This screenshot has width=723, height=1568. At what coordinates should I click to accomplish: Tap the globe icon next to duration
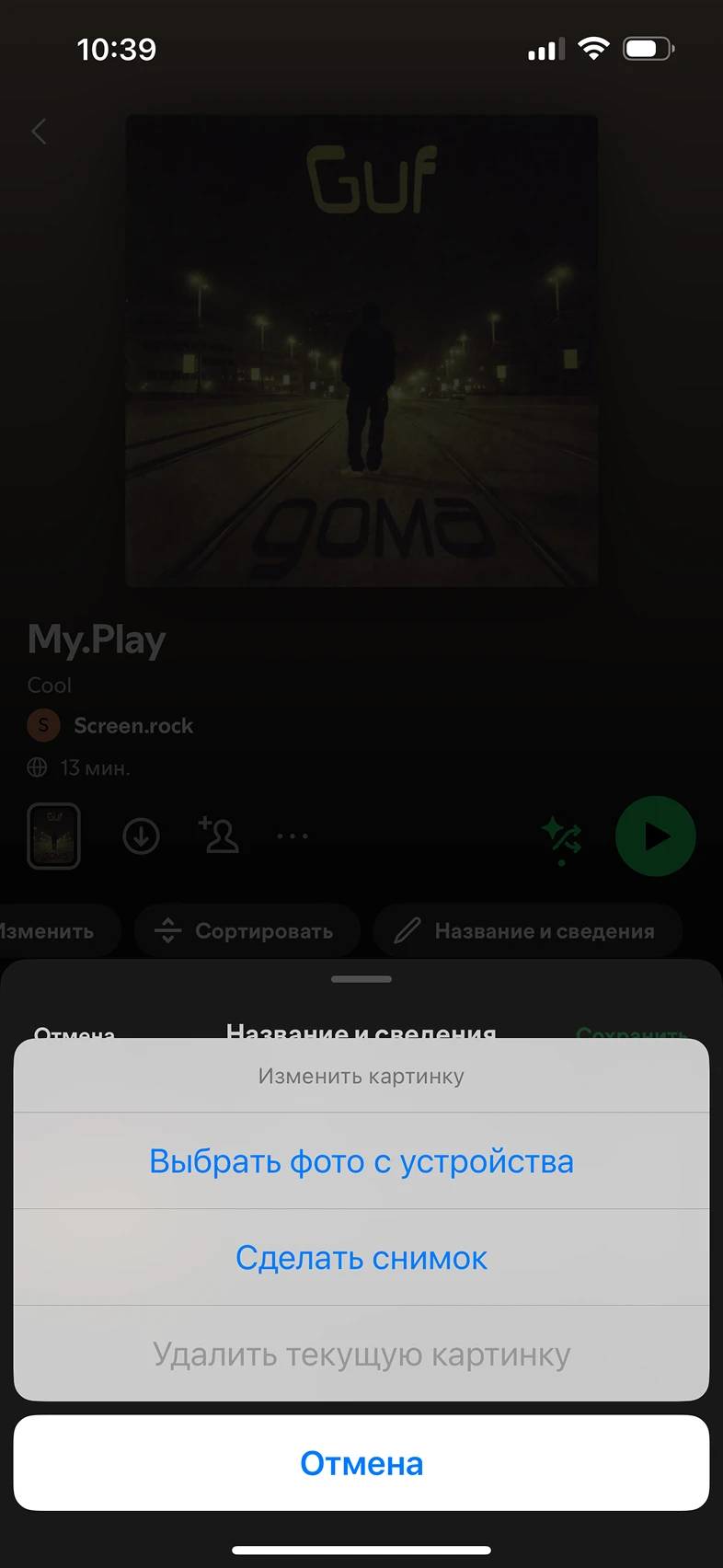click(37, 767)
